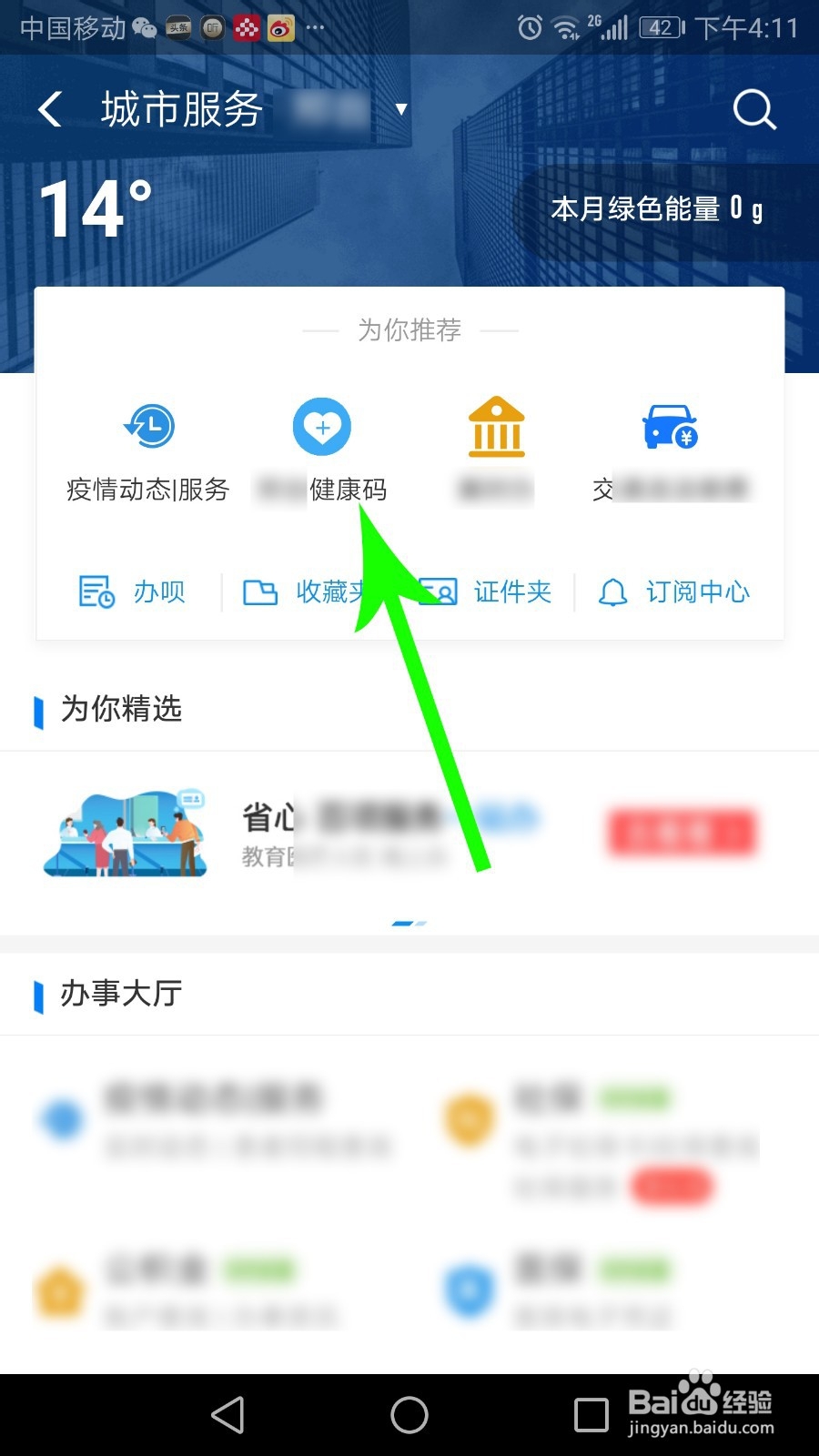Go back using the left arrow

(50, 109)
